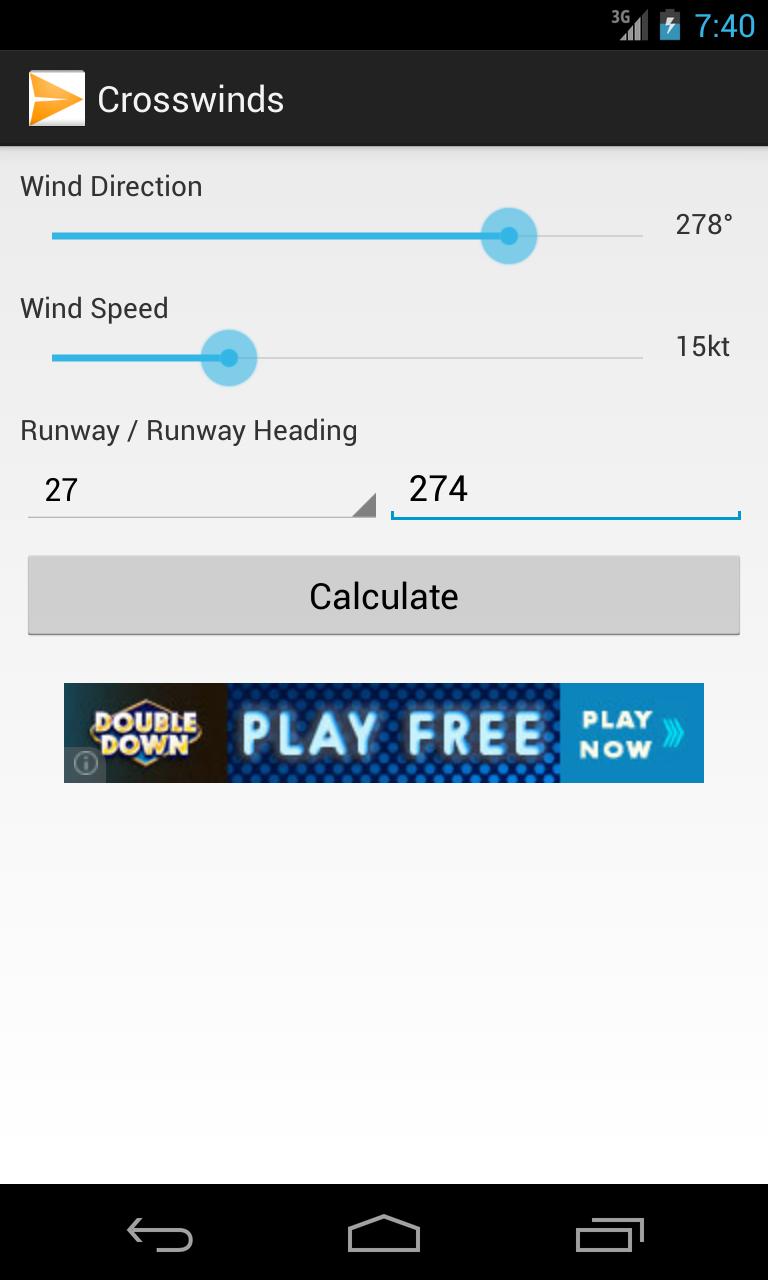Select the runway heading field showing 274
This screenshot has width=768, height=1280.
(565, 490)
